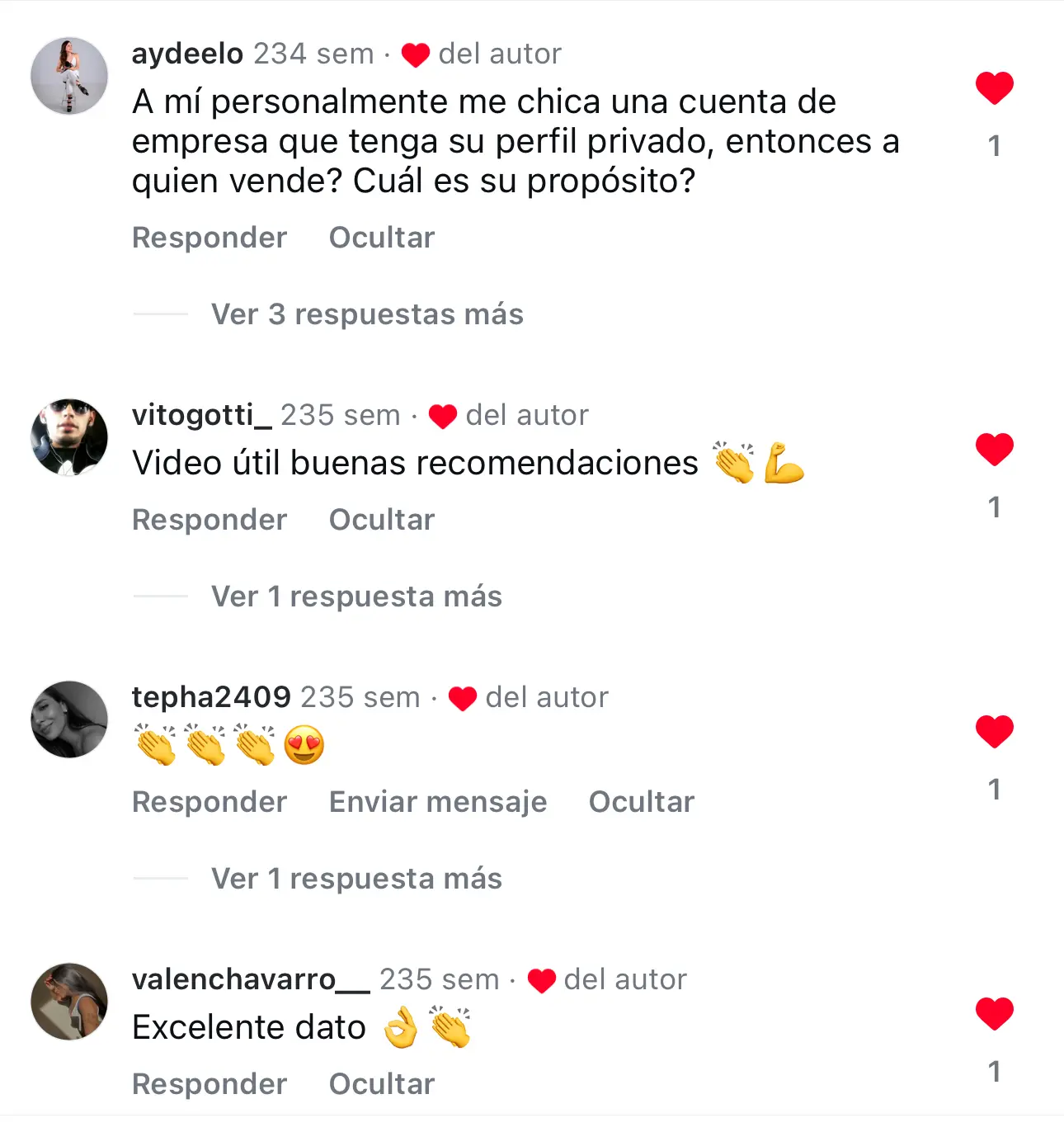Reply to aydeelo's comment

pos(210,238)
